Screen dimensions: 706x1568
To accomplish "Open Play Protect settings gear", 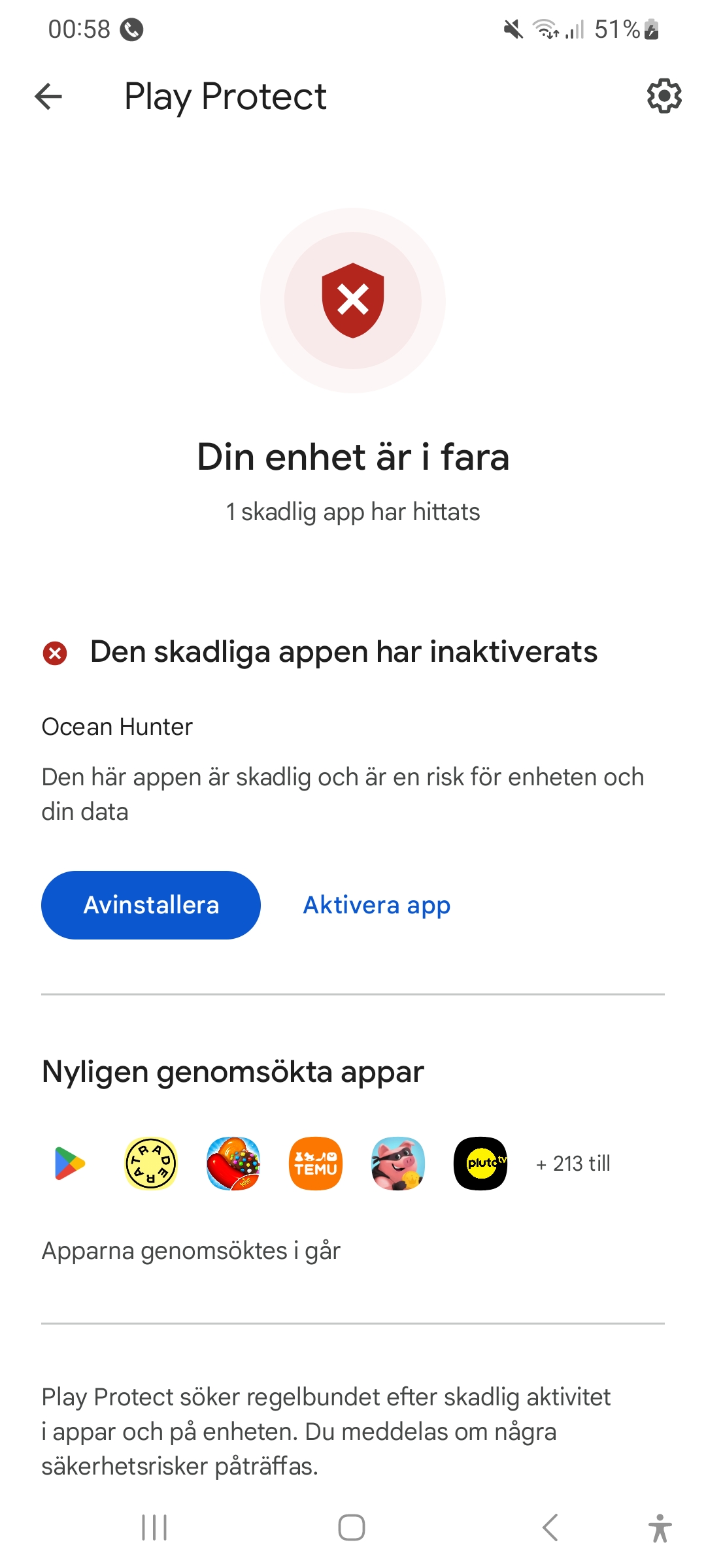I will tap(664, 97).
